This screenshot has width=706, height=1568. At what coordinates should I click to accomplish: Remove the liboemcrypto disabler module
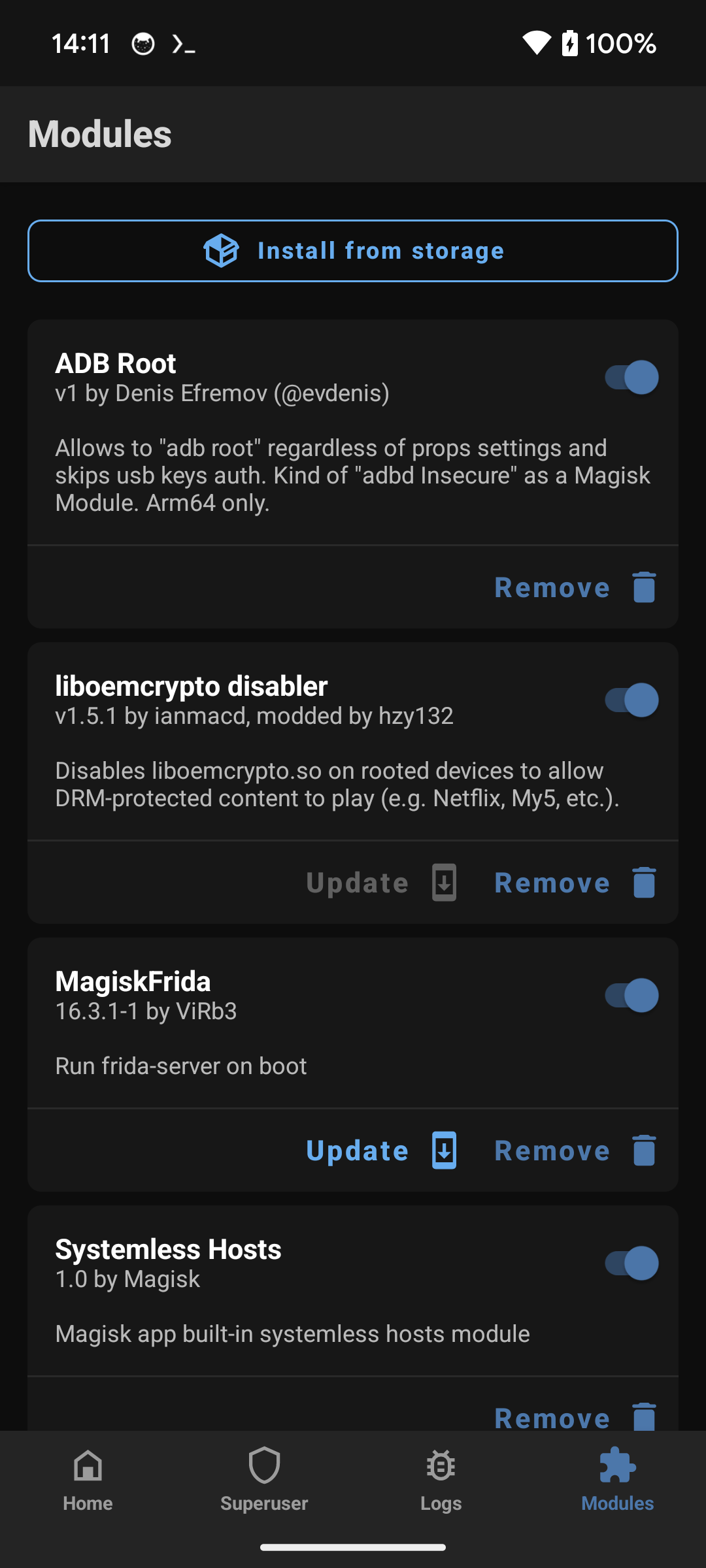click(575, 883)
